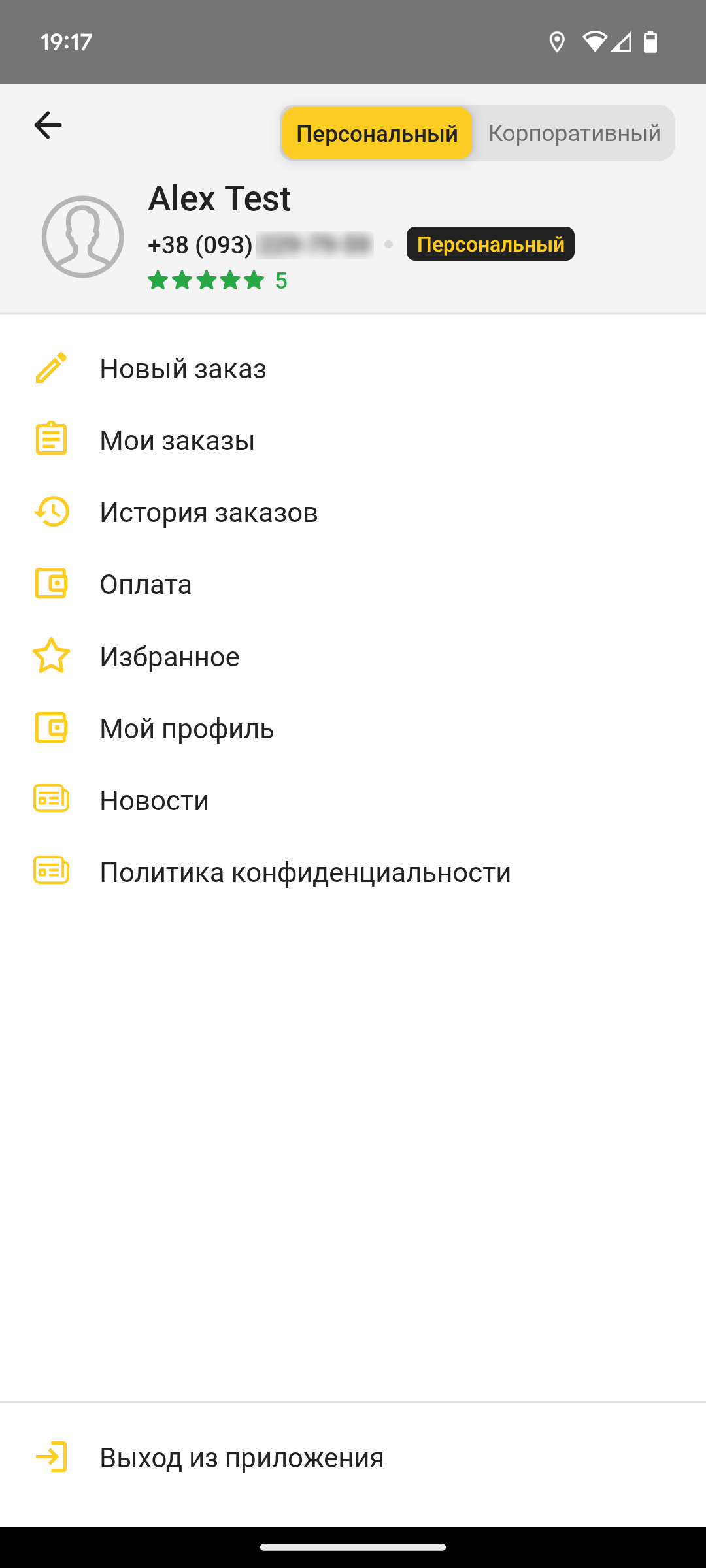Viewport: 706px width, 1568px height.
Task: Switch to the Корпоративный account type
Action: tap(574, 133)
